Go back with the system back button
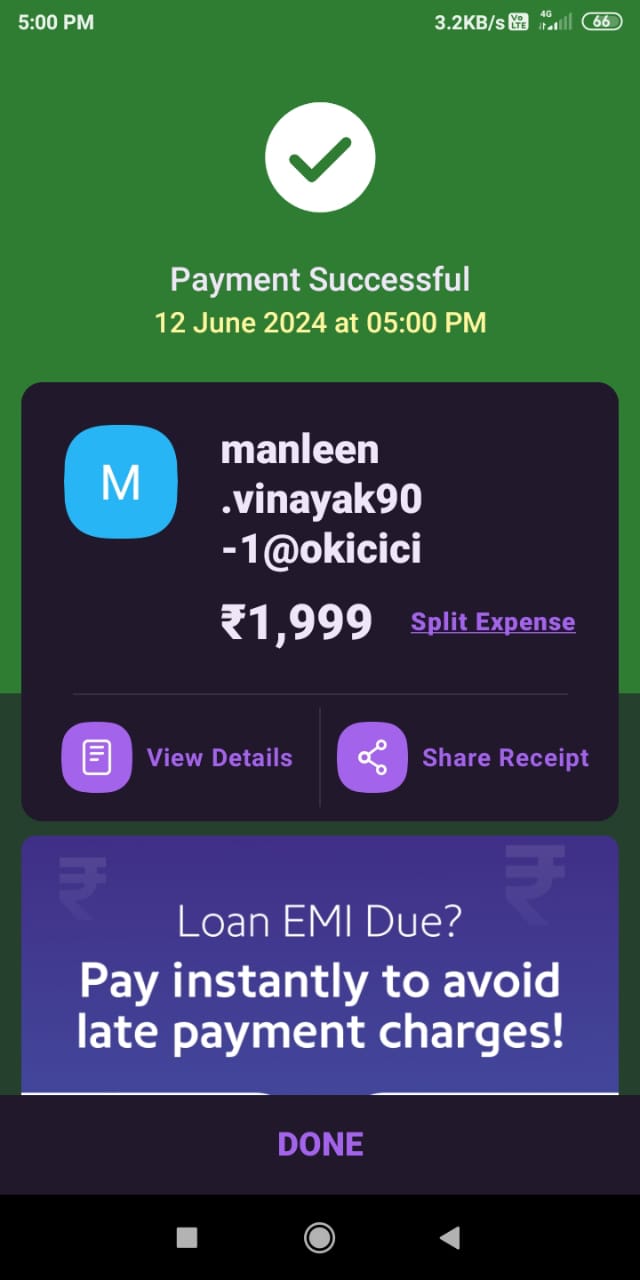 tap(449, 1238)
